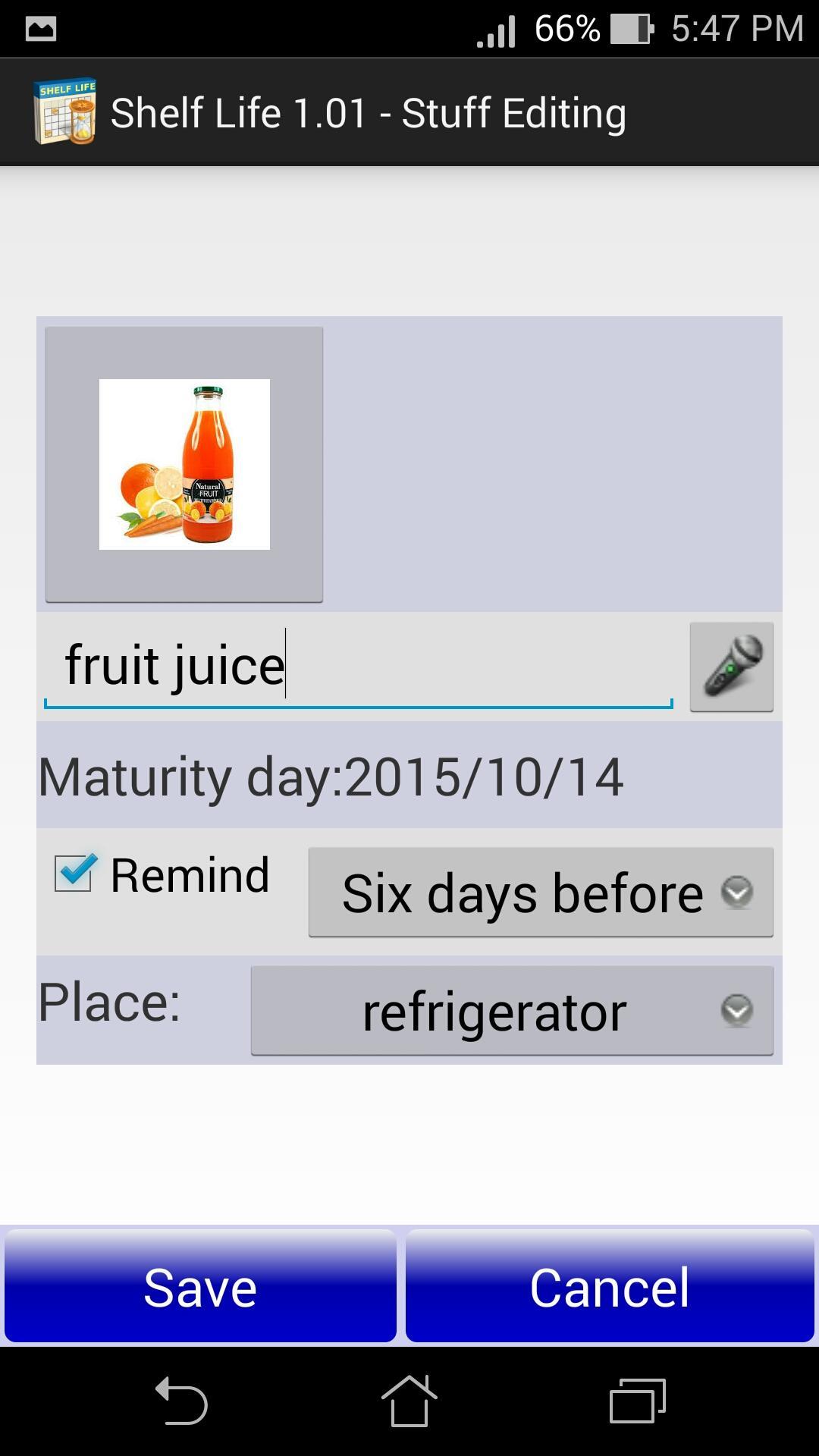Expand the refrigerator place dropdown
Viewport: 819px width, 1456px height.
[512, 1011]
